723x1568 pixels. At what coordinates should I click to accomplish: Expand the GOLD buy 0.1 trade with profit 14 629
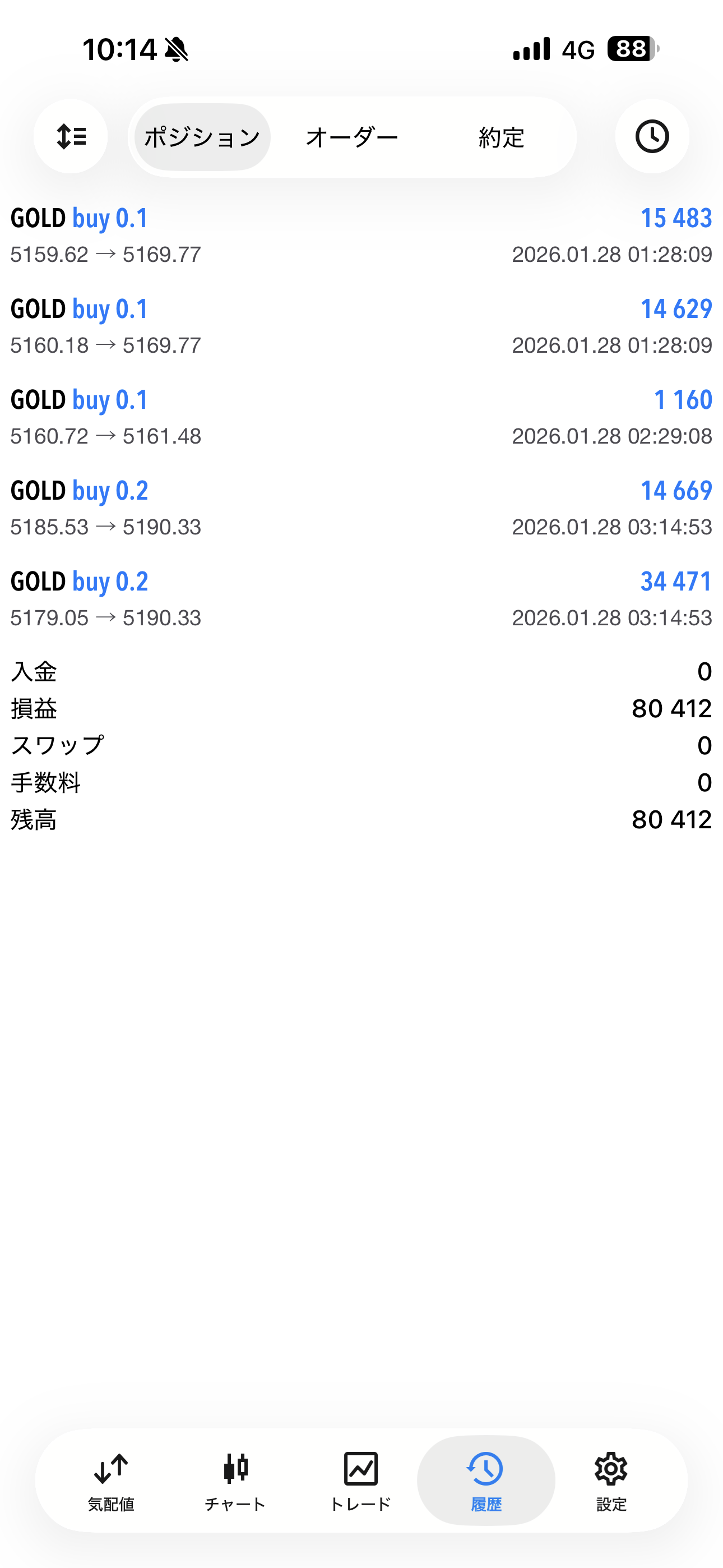coord(361,326)
